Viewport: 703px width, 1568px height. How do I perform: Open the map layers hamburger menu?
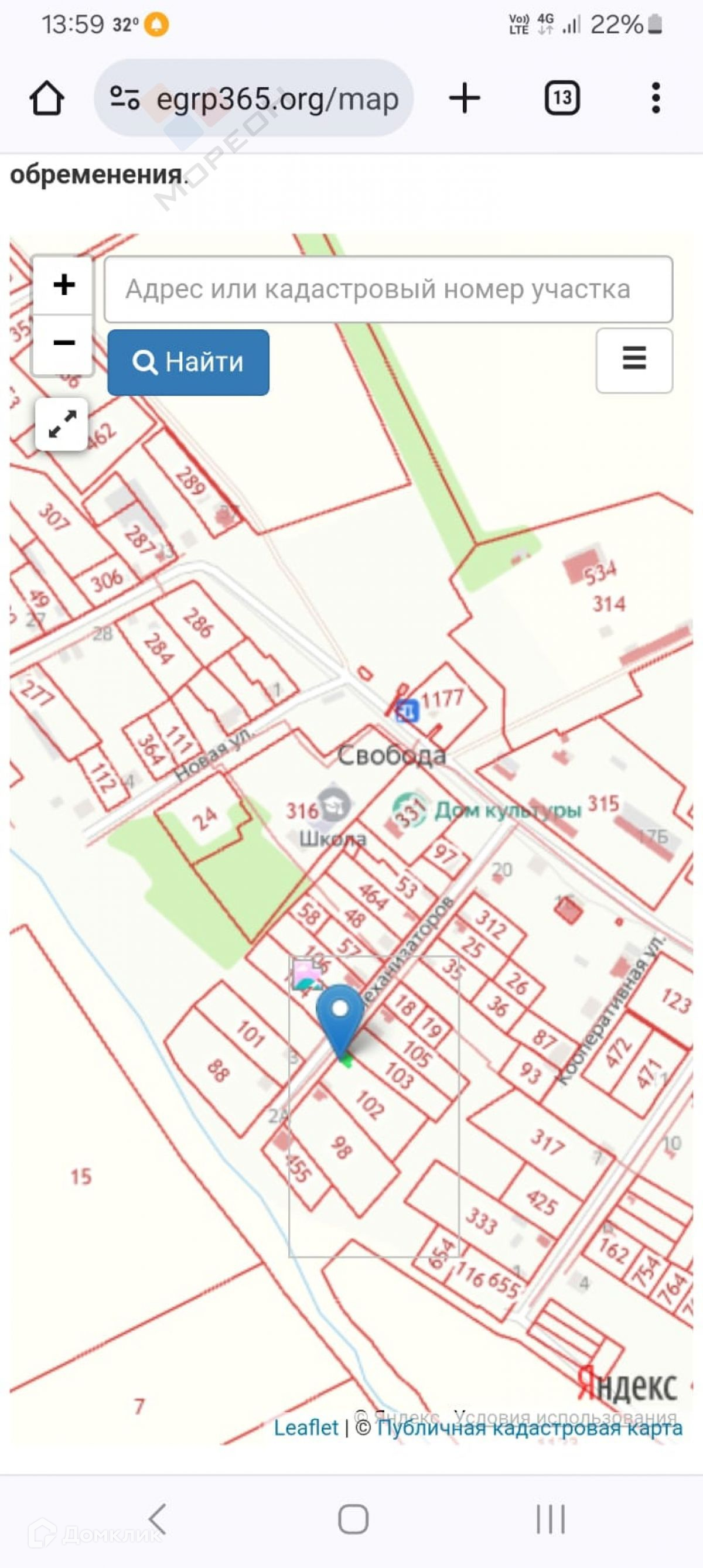pyautogui.click(x=634, y=360)
